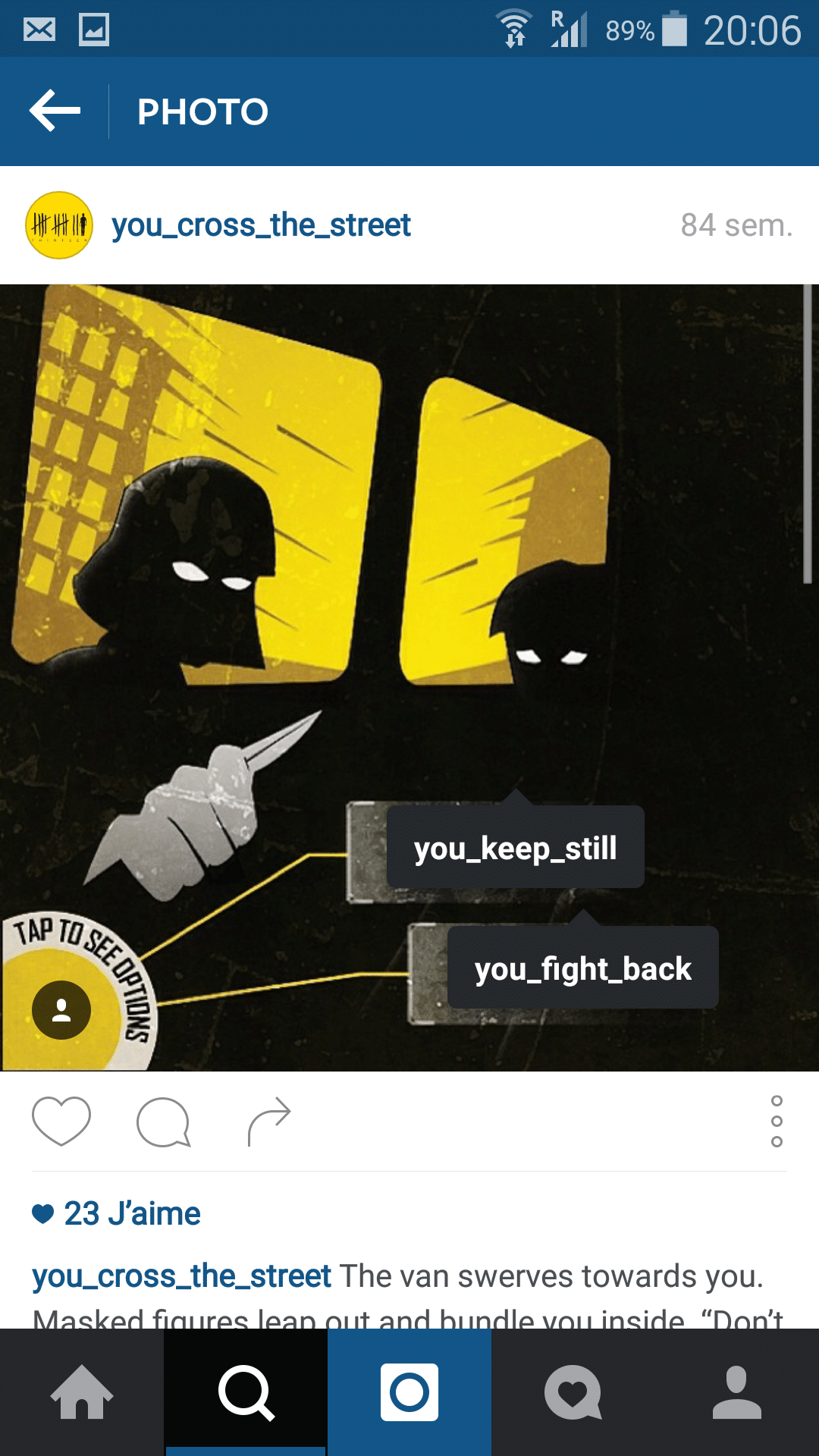Switch to the Search tab
The width and height of the screenshot is (819, 1456).
pos(246,1392)
